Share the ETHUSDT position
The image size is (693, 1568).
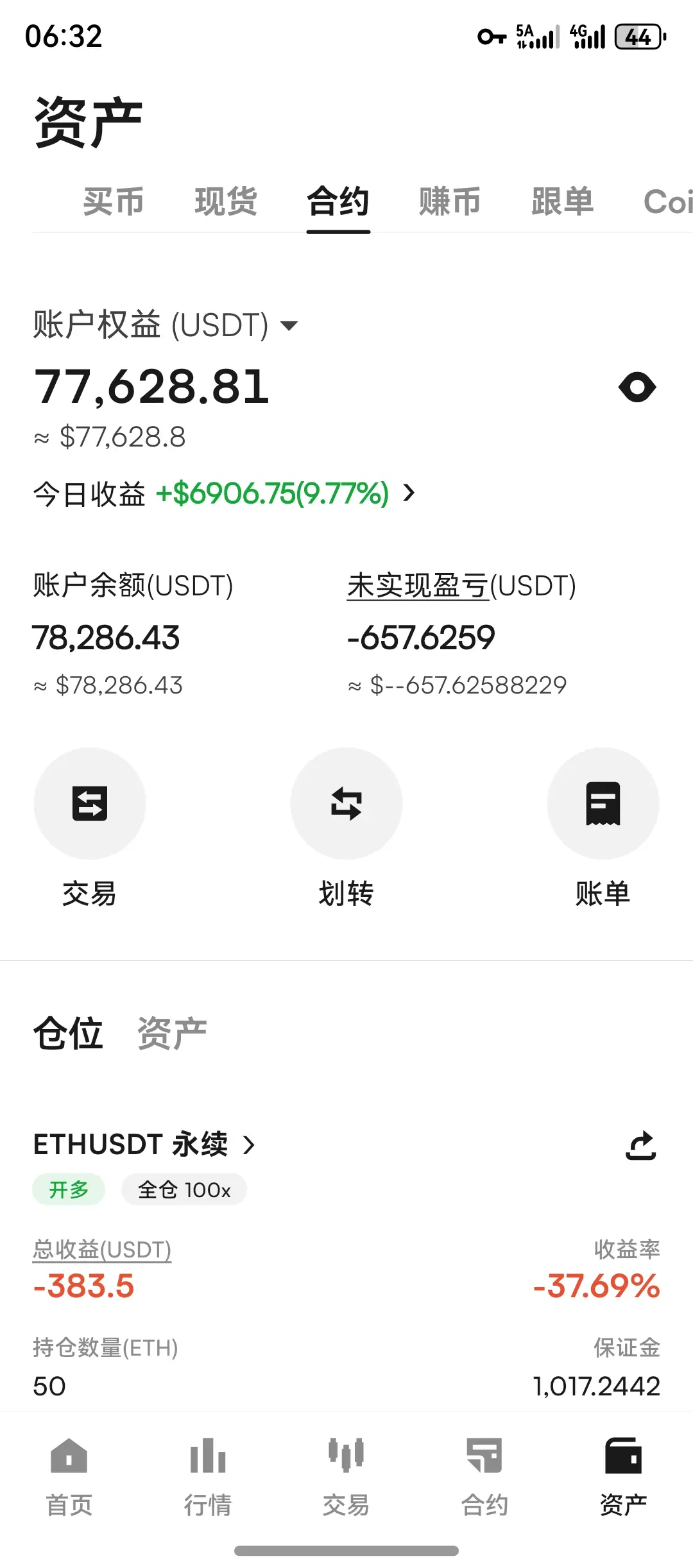[x=641, y=1145]
